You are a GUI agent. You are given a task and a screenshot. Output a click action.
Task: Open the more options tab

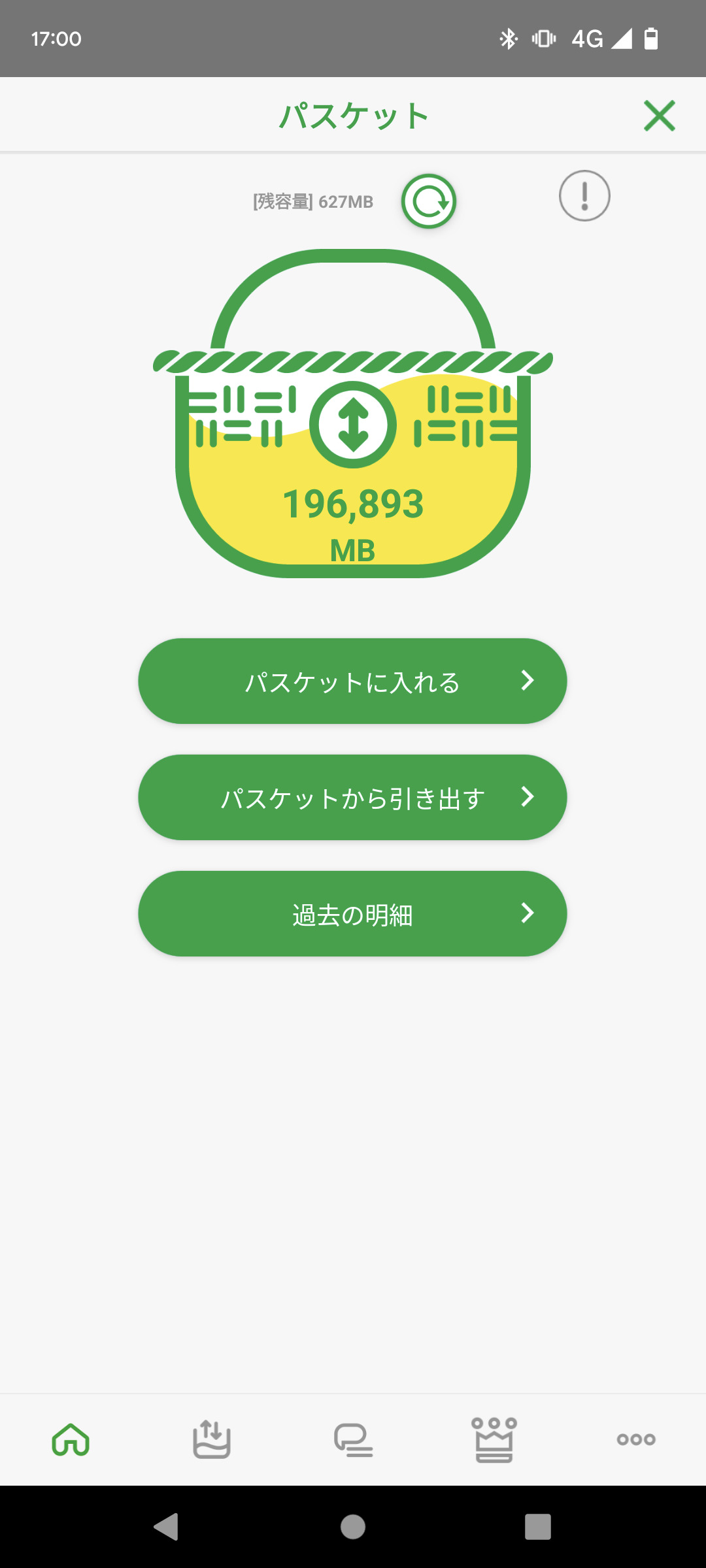click(635, 1439)
